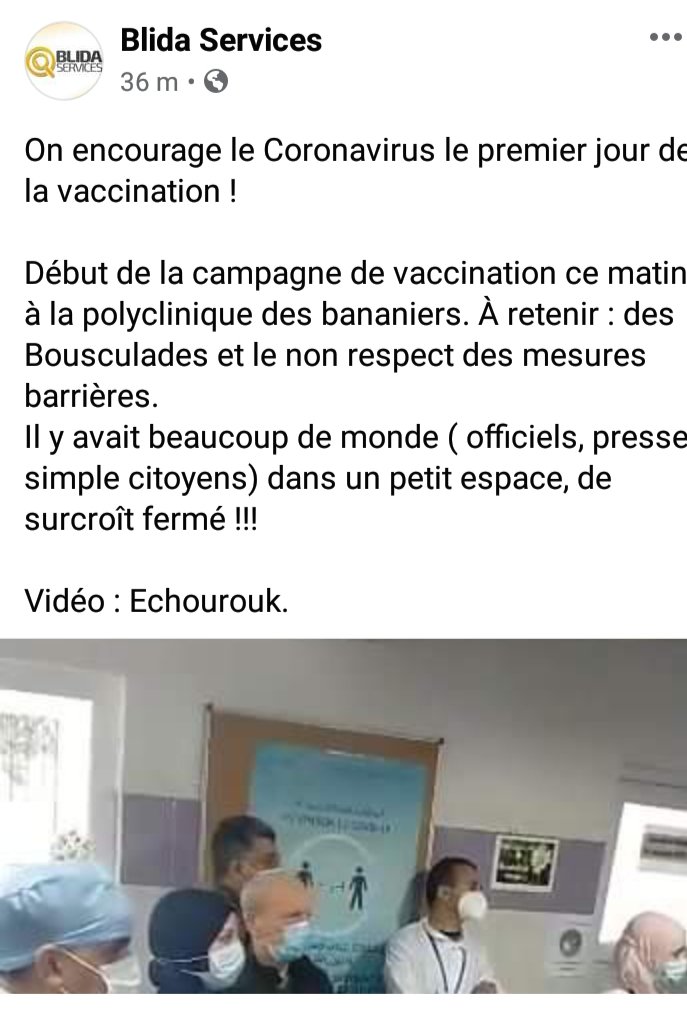Open the Blida Services page name
The image size is (687, 1014).
[221, 40]
